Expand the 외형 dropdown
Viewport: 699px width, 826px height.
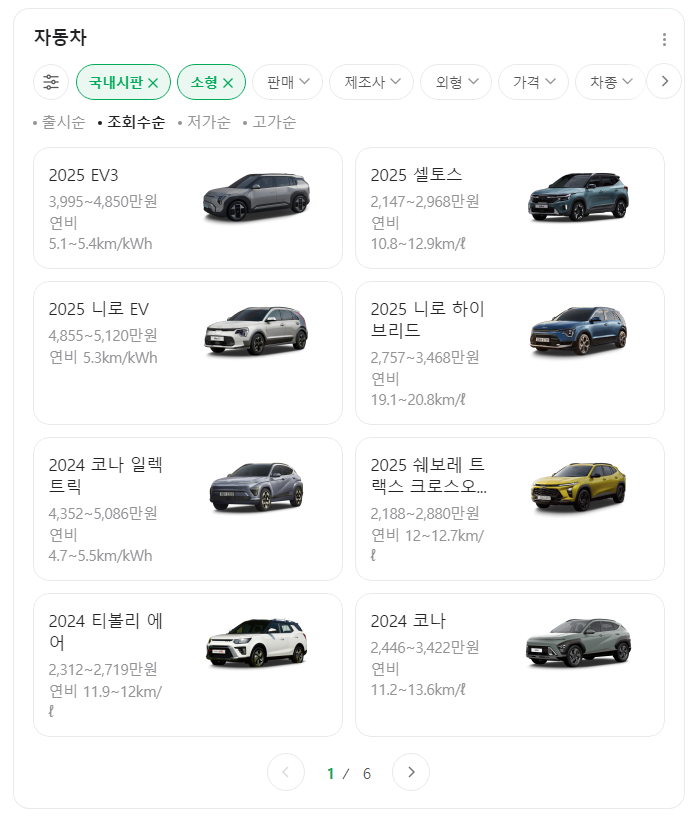pos(456,82)
